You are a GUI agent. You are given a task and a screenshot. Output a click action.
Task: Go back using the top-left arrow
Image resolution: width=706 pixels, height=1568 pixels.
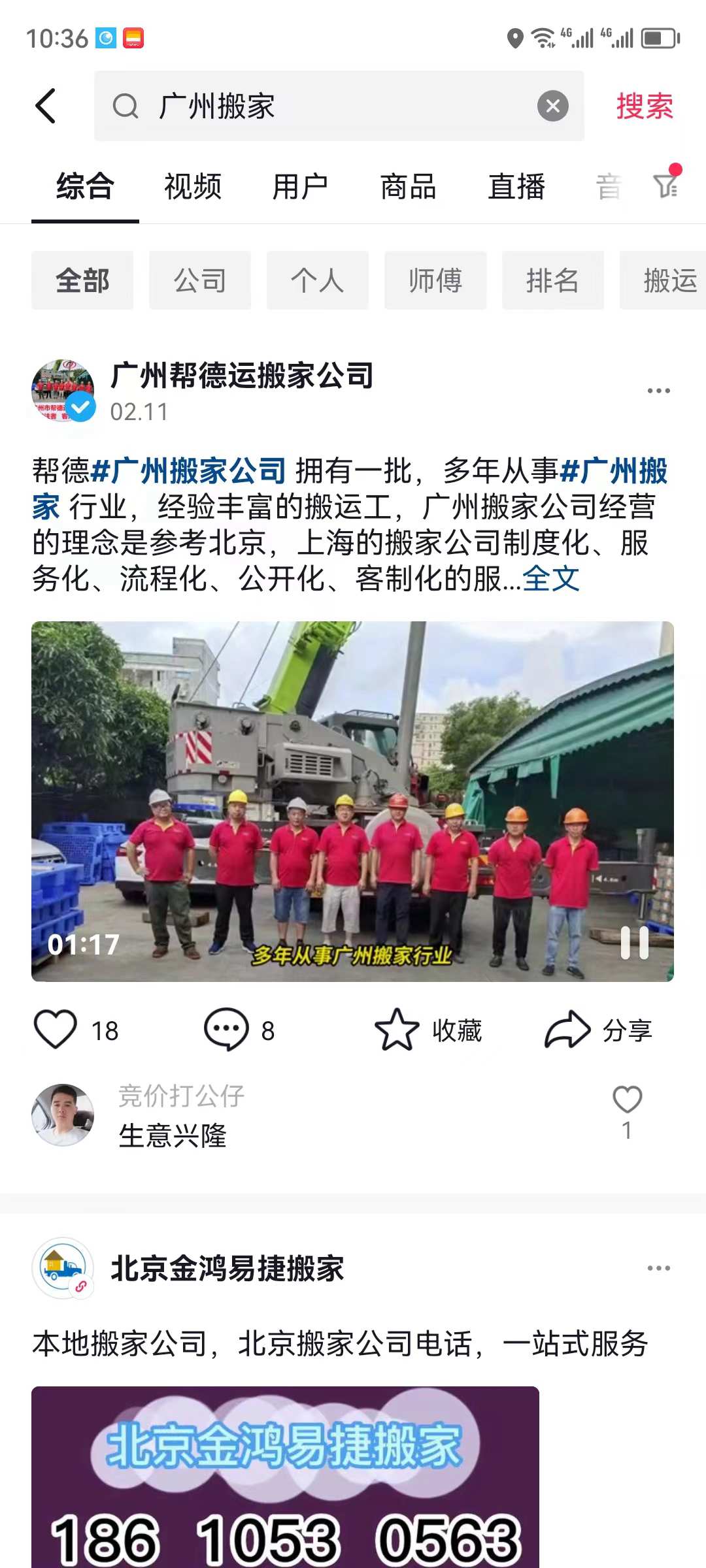[46, 106]
